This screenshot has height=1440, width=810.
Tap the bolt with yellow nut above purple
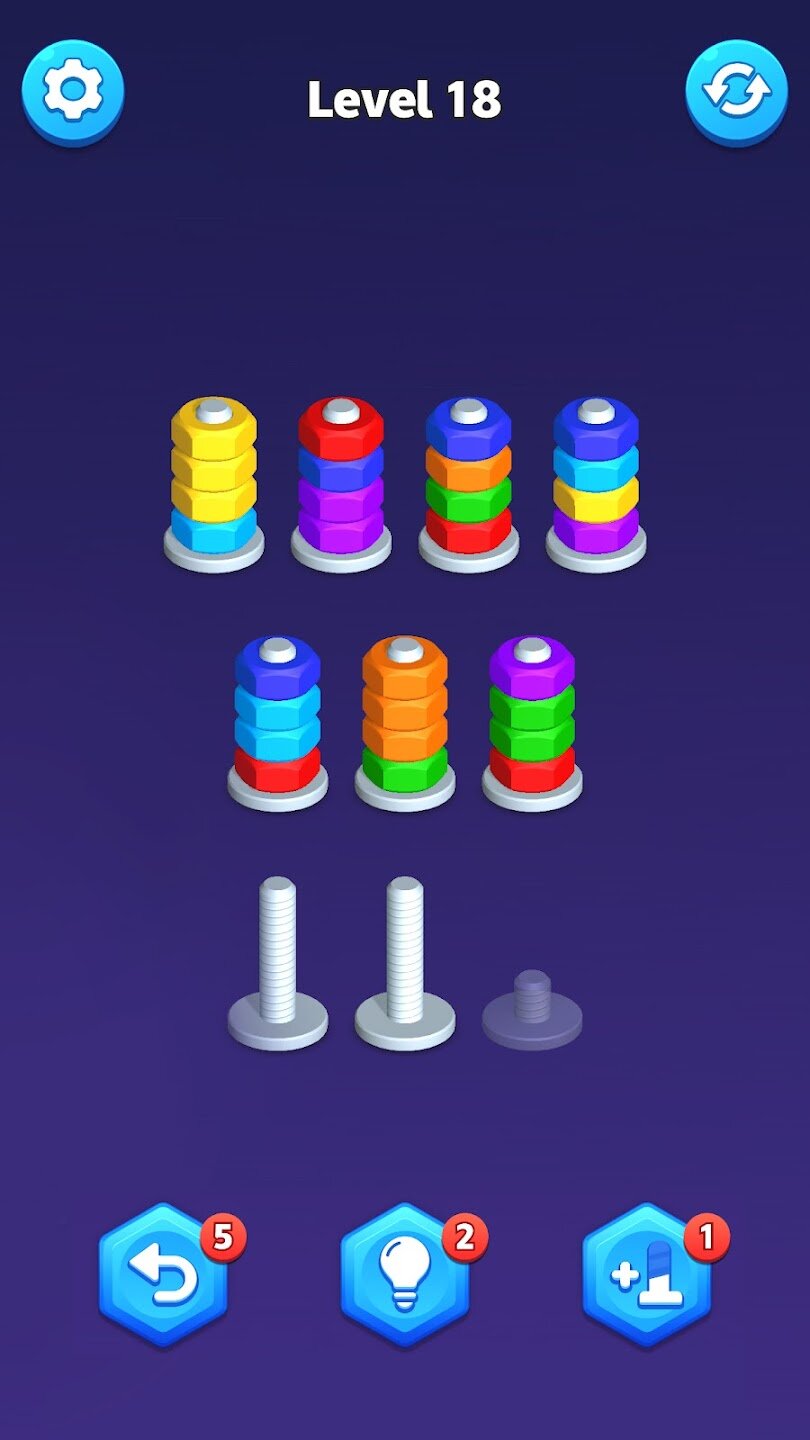(x=596, y=480)
